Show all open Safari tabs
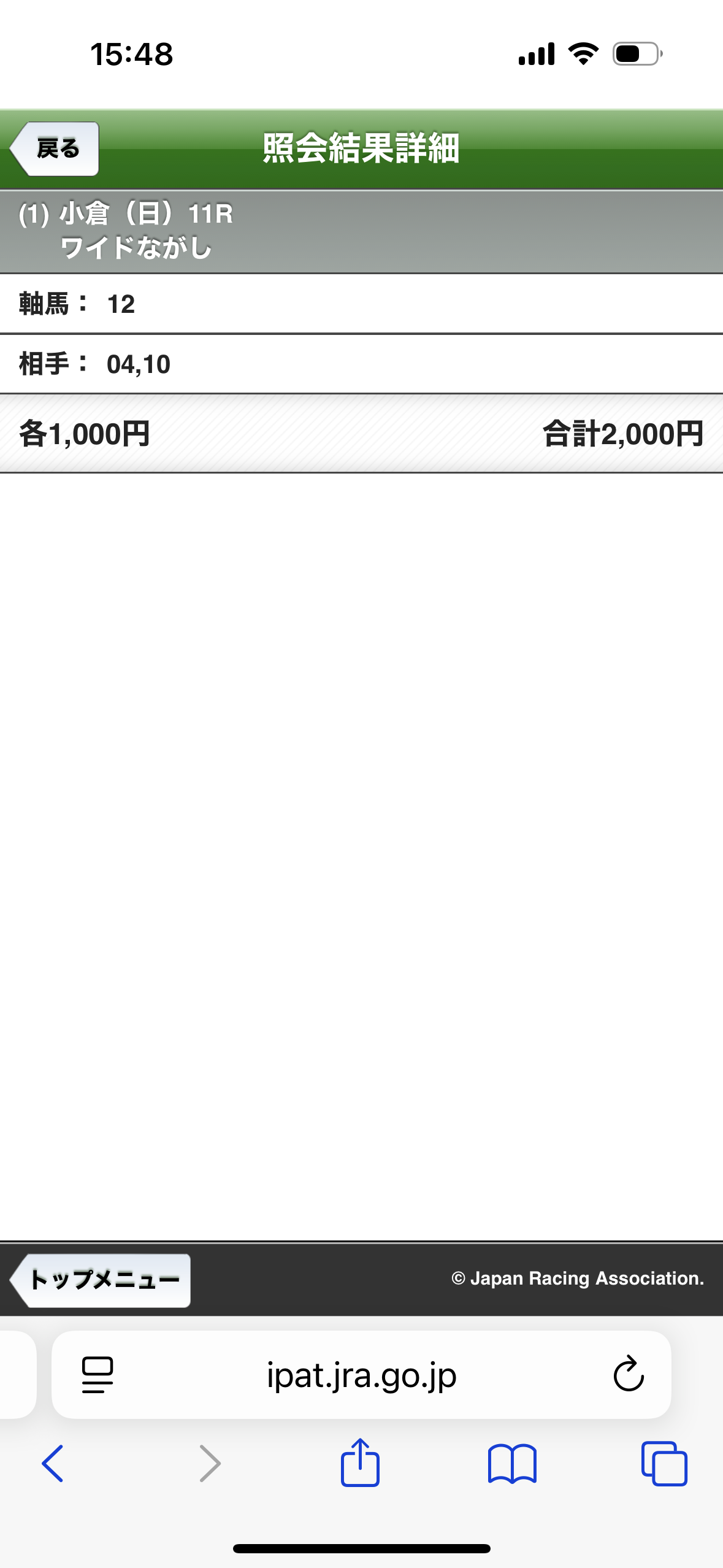This screenshot has height=1568, width=723. [x=664, y=1463]
